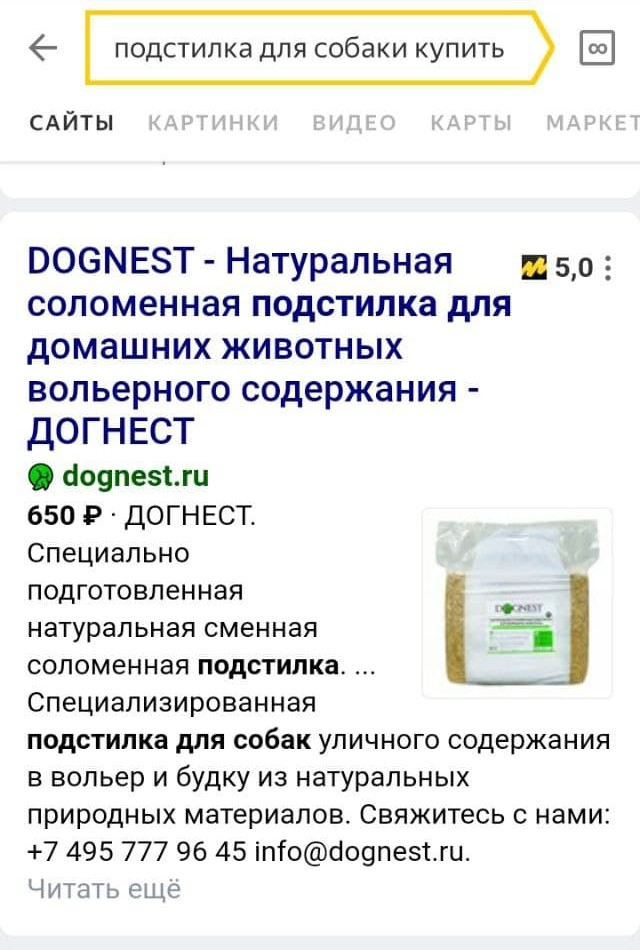
Task: Switch to the Картинки tab
Action: tap(213, 123)
